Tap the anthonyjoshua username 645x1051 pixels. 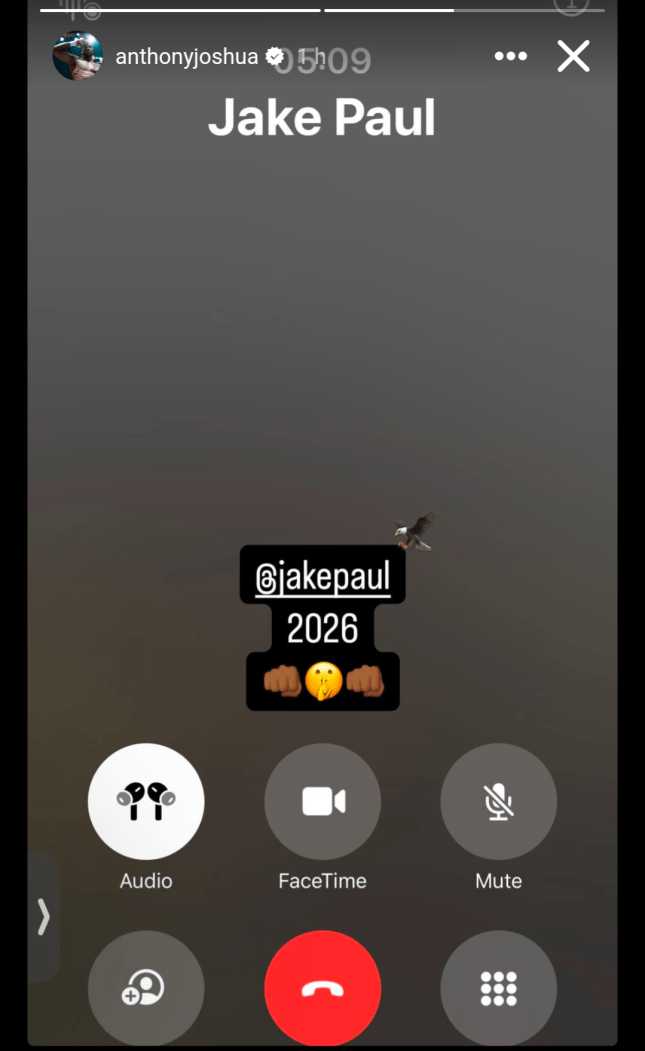tap(188, 57)
